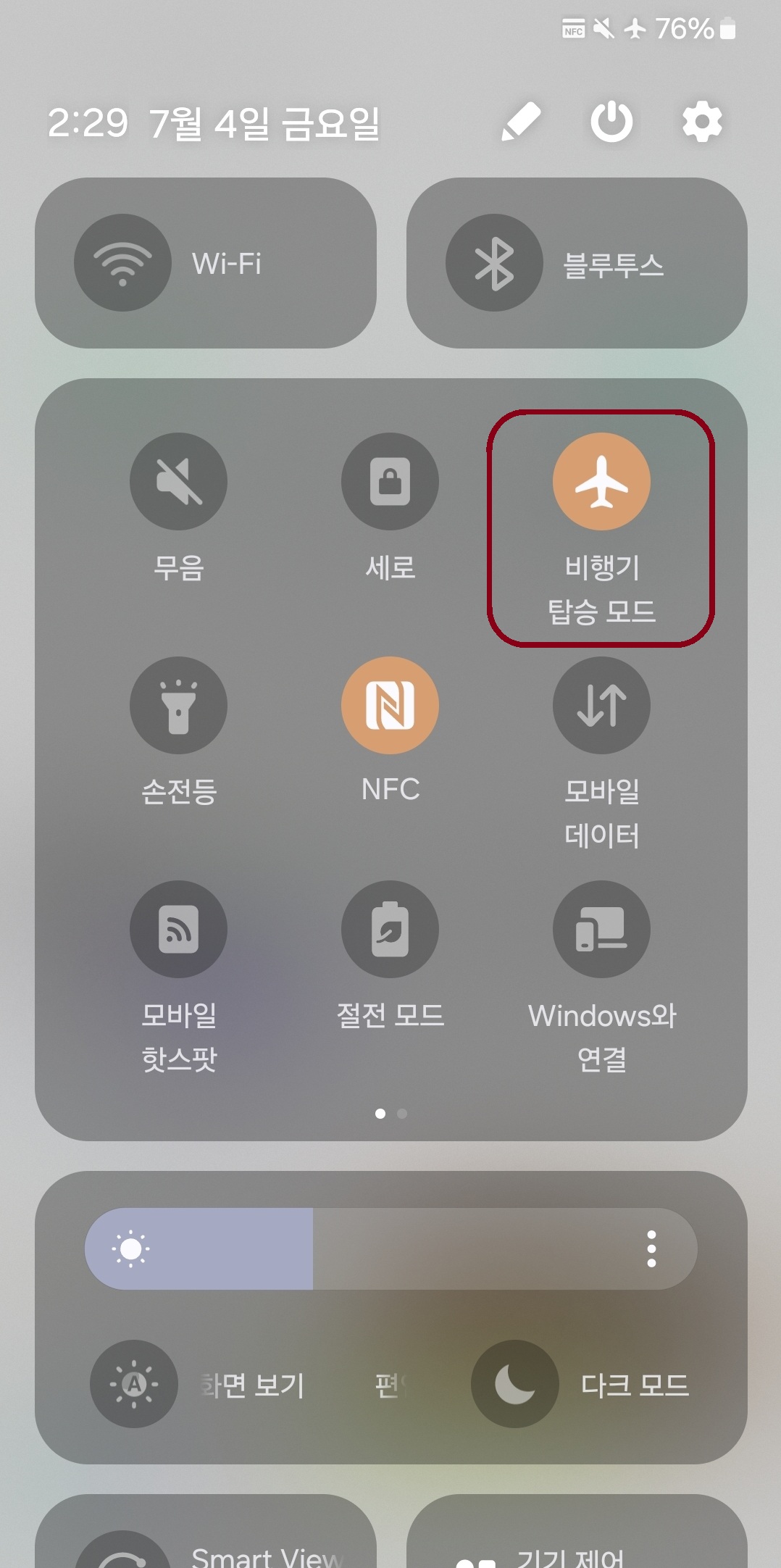Viewport: 781px width, 1568px height.
Task: Tap the second page indicator dot
Action: [400, 1114]
